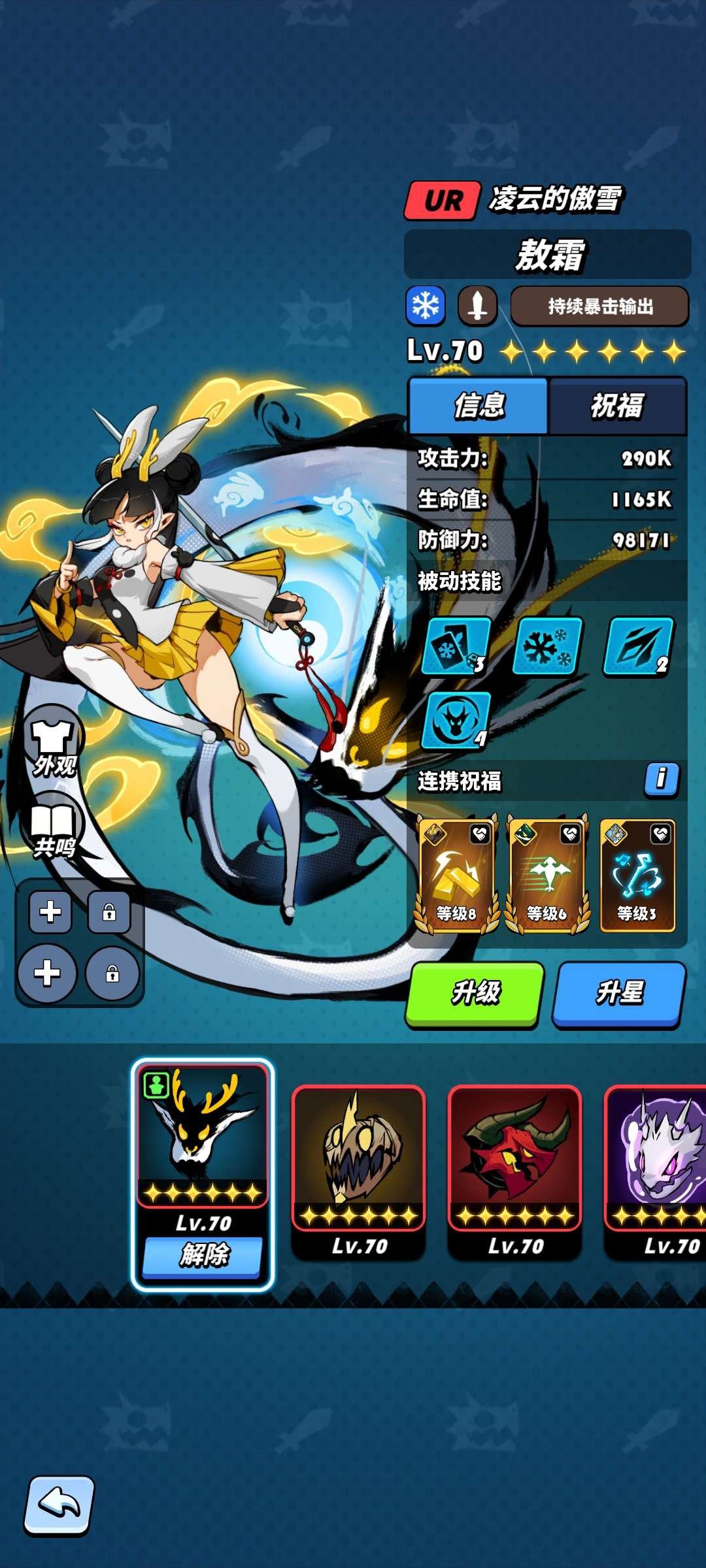Viewport: 706px width, 1568px height.
Task: Tap the dragon head passive skill
Action: pyautogui.click(x=456, y=720)
